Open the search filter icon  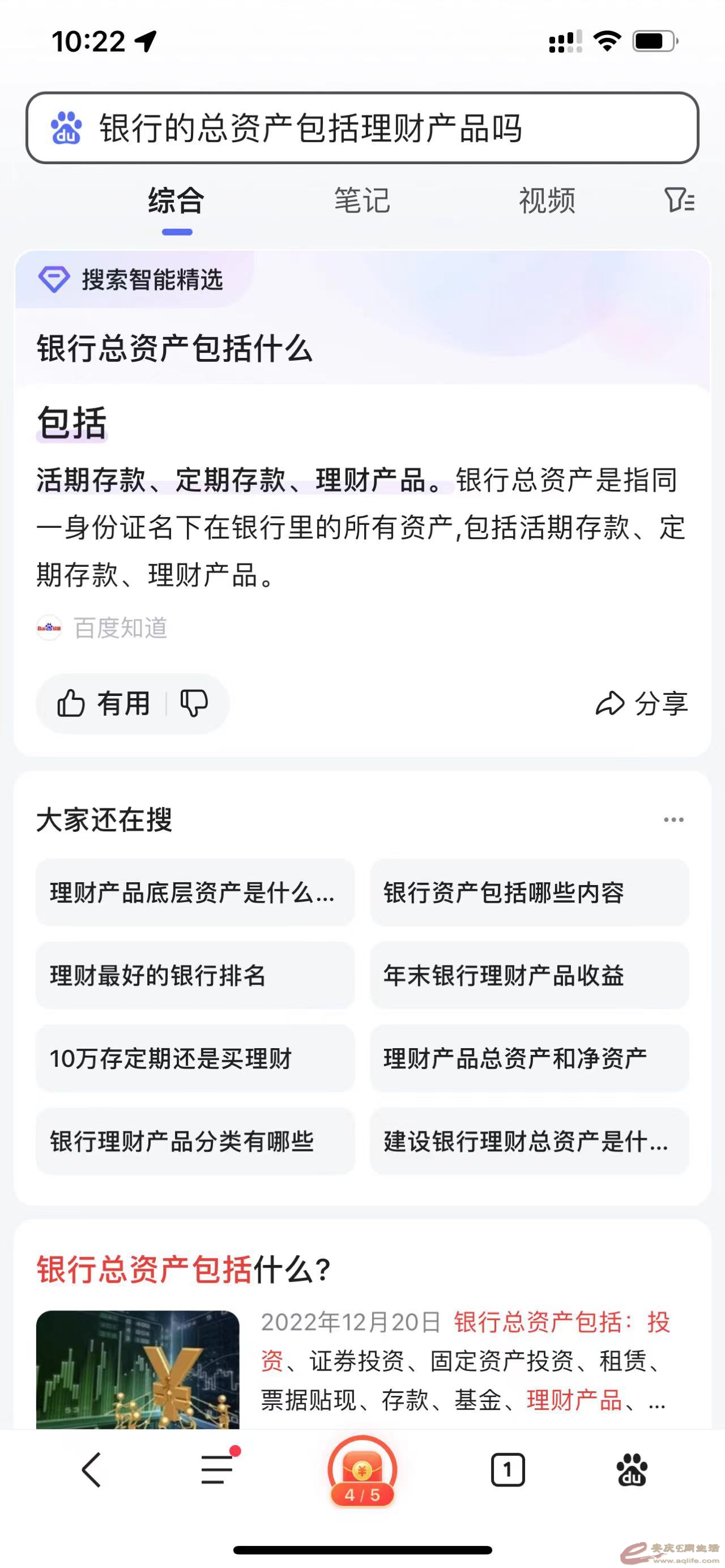(678, 200)
